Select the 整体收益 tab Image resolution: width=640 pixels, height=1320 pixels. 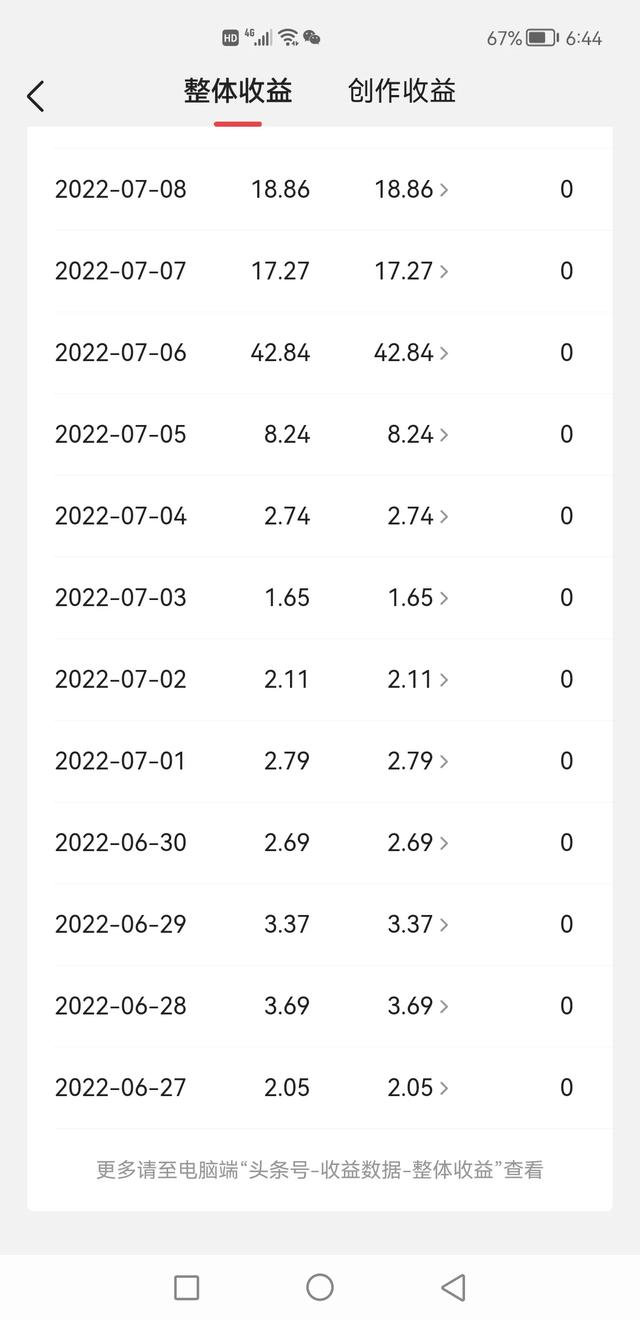click(238, 91)
